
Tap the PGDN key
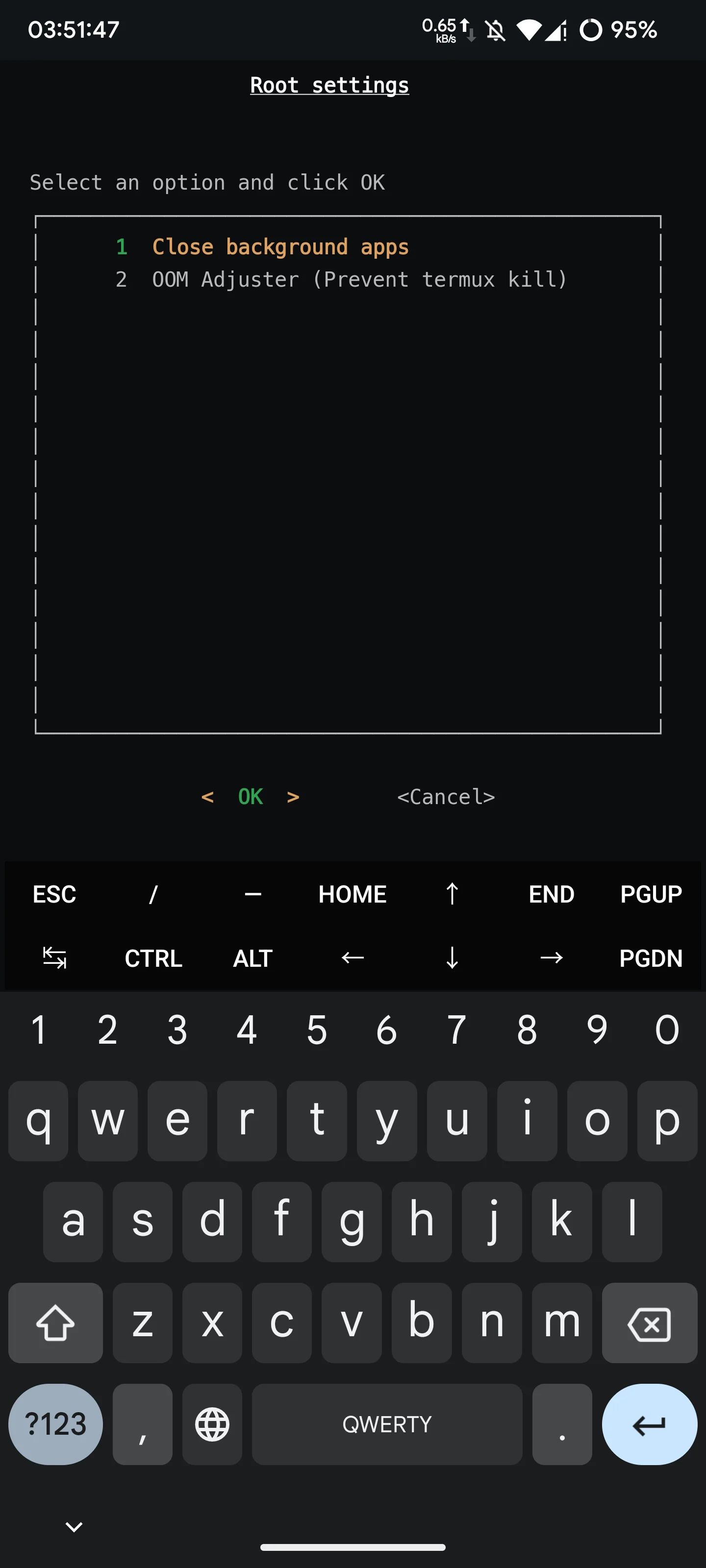651,958
